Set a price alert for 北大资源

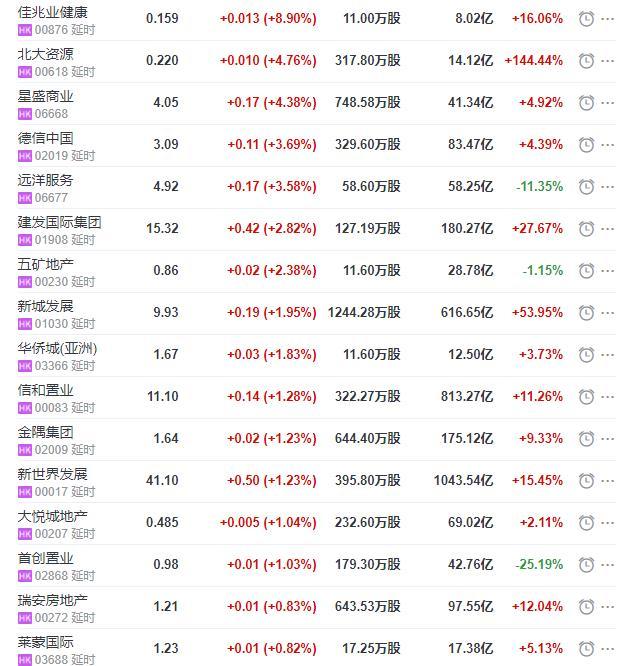coord(586,61)
